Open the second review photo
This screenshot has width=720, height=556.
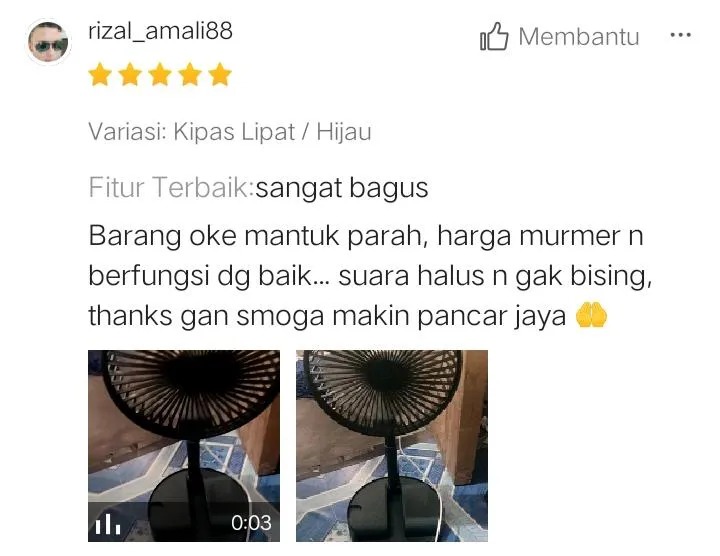pyautogui.click(x=392, y=445)
